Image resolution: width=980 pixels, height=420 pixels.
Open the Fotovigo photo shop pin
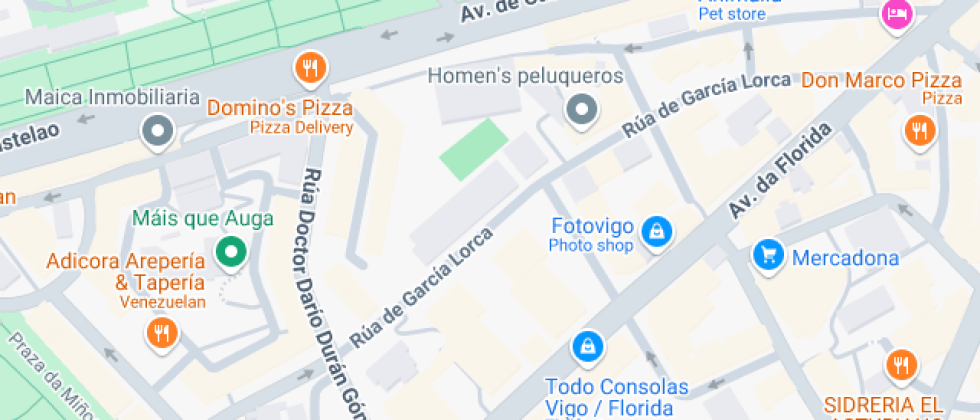[656, 231]
